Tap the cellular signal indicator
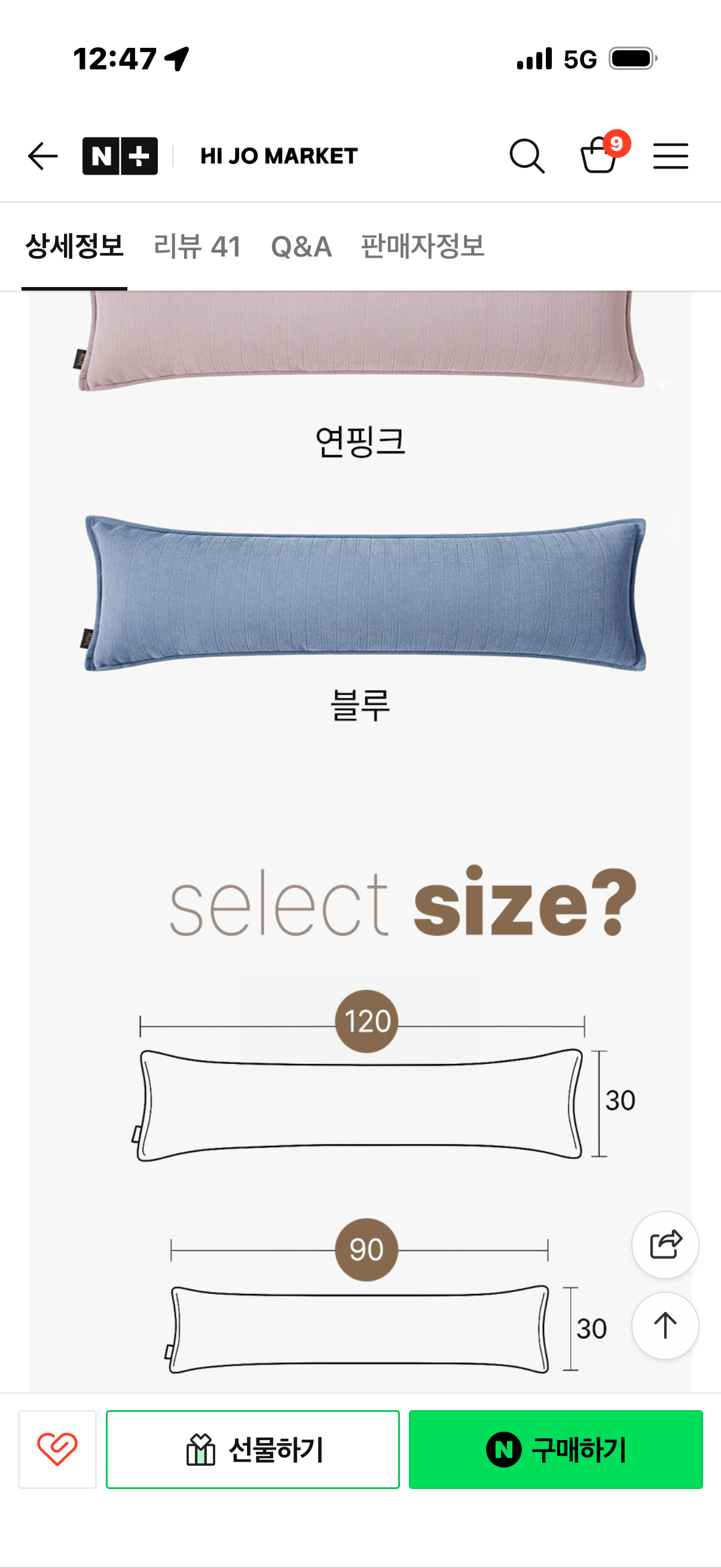 (534, 58)
